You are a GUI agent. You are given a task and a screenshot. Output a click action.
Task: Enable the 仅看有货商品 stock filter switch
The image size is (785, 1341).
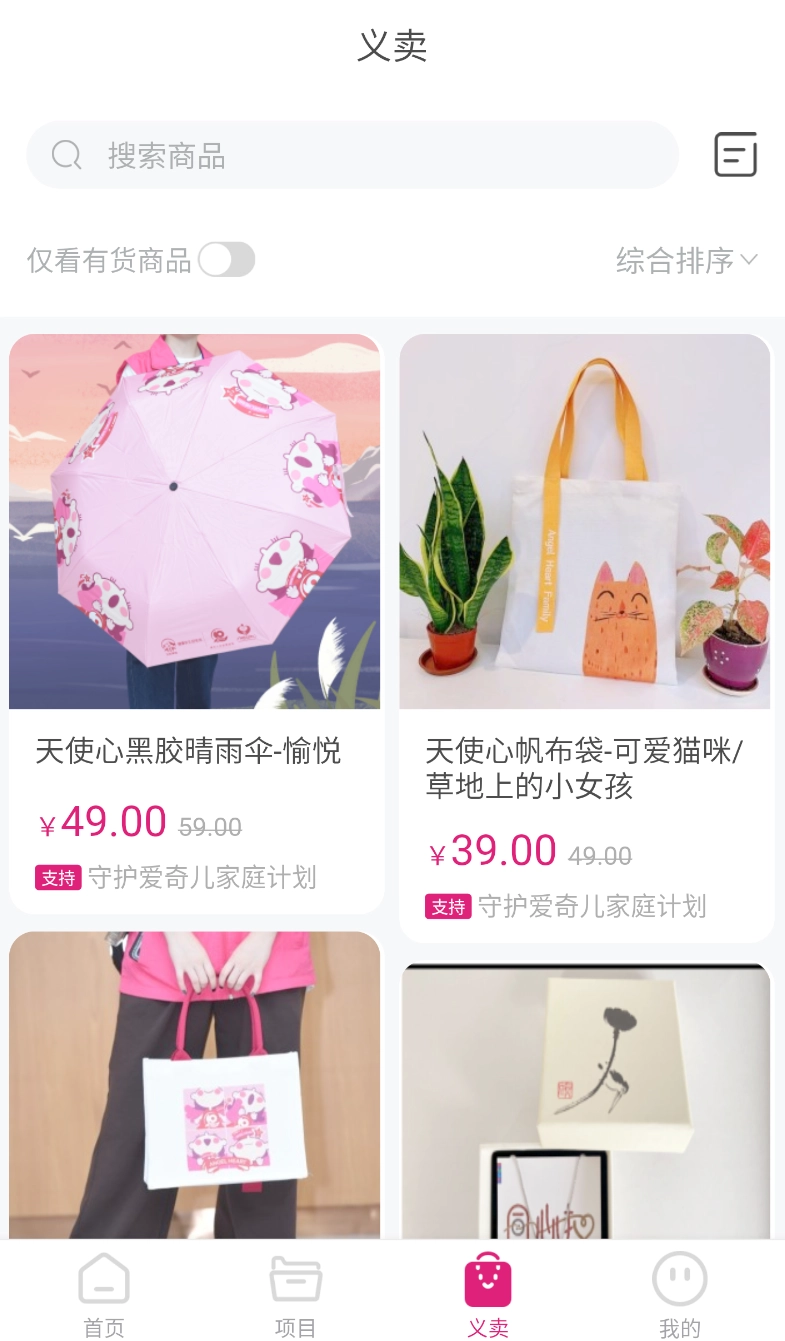[x=226, y=259]
